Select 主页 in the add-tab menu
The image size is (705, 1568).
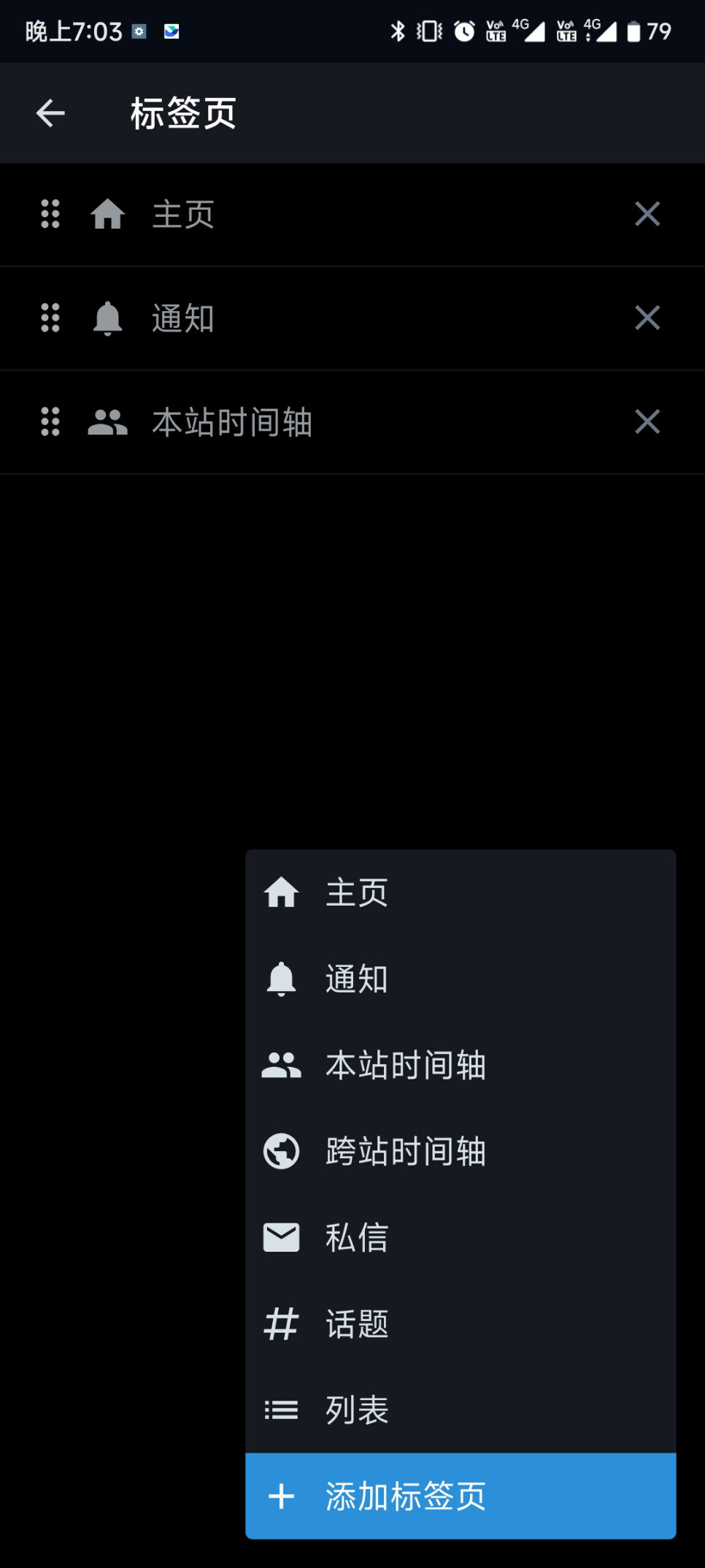[461, 892]
